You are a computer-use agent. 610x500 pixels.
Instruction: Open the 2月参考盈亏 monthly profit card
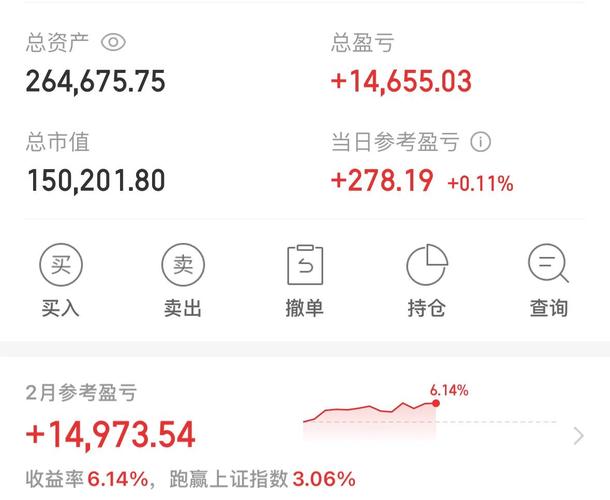coord(305,433)
